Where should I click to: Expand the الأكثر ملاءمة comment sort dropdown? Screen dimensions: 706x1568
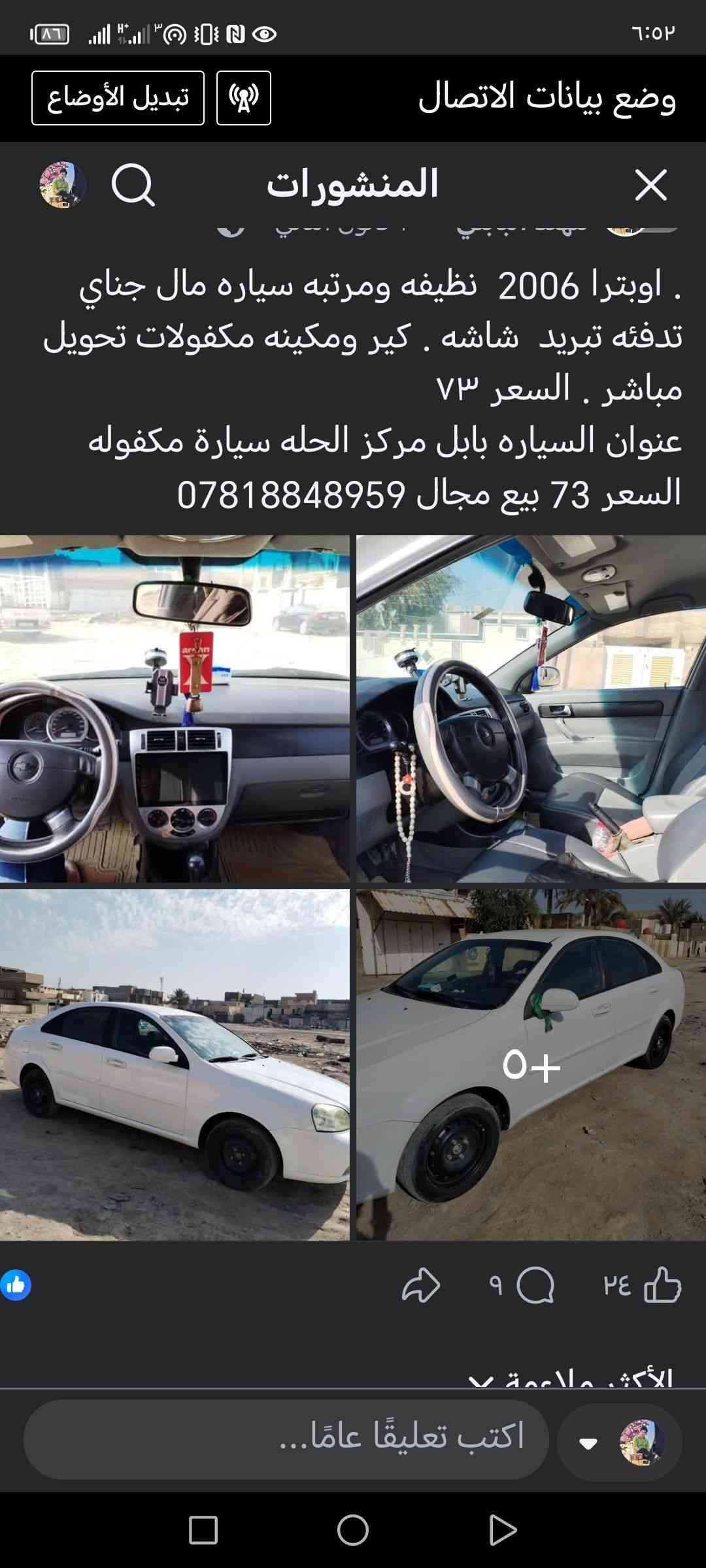(x=569, y=1380)
